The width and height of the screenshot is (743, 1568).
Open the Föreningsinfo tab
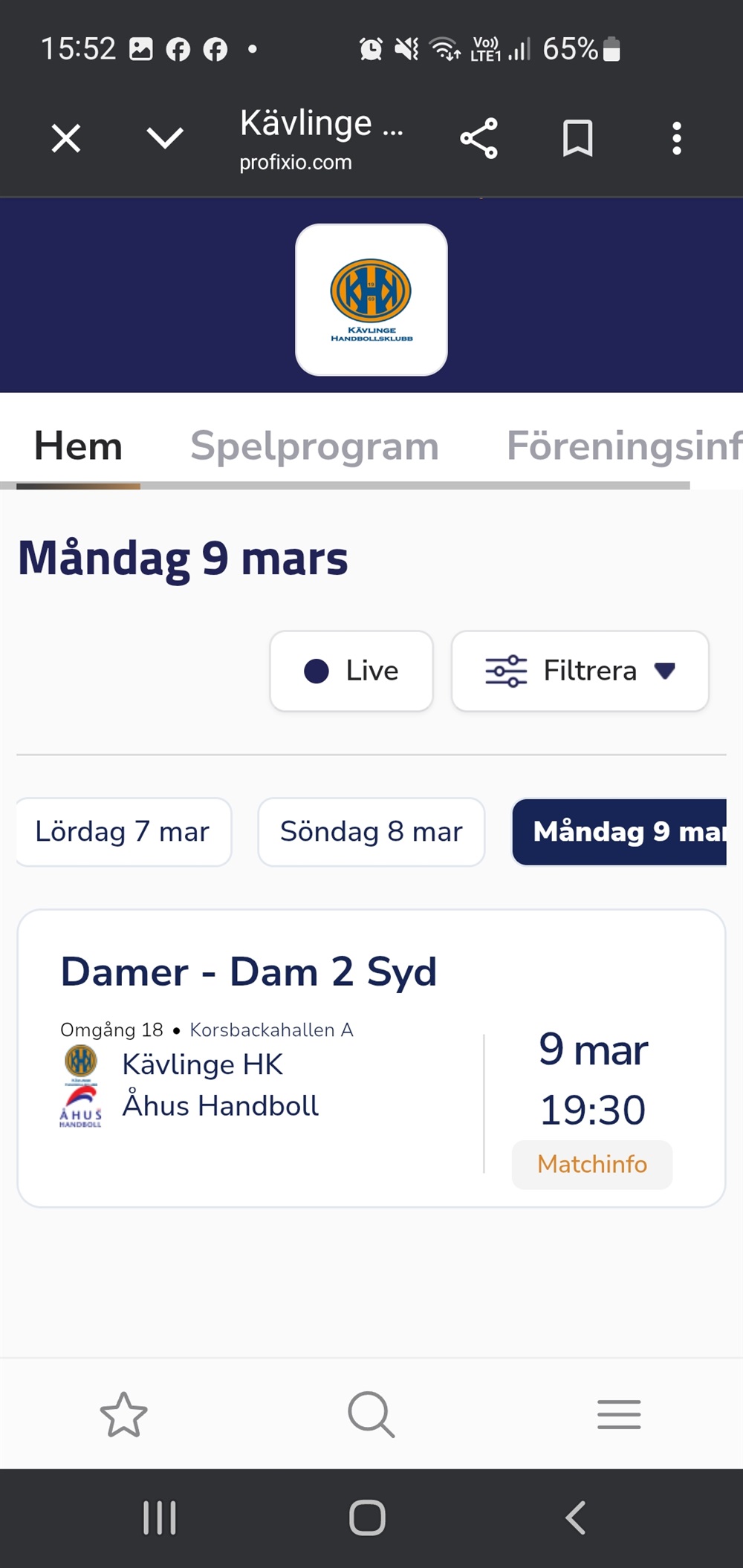[623, 446]
